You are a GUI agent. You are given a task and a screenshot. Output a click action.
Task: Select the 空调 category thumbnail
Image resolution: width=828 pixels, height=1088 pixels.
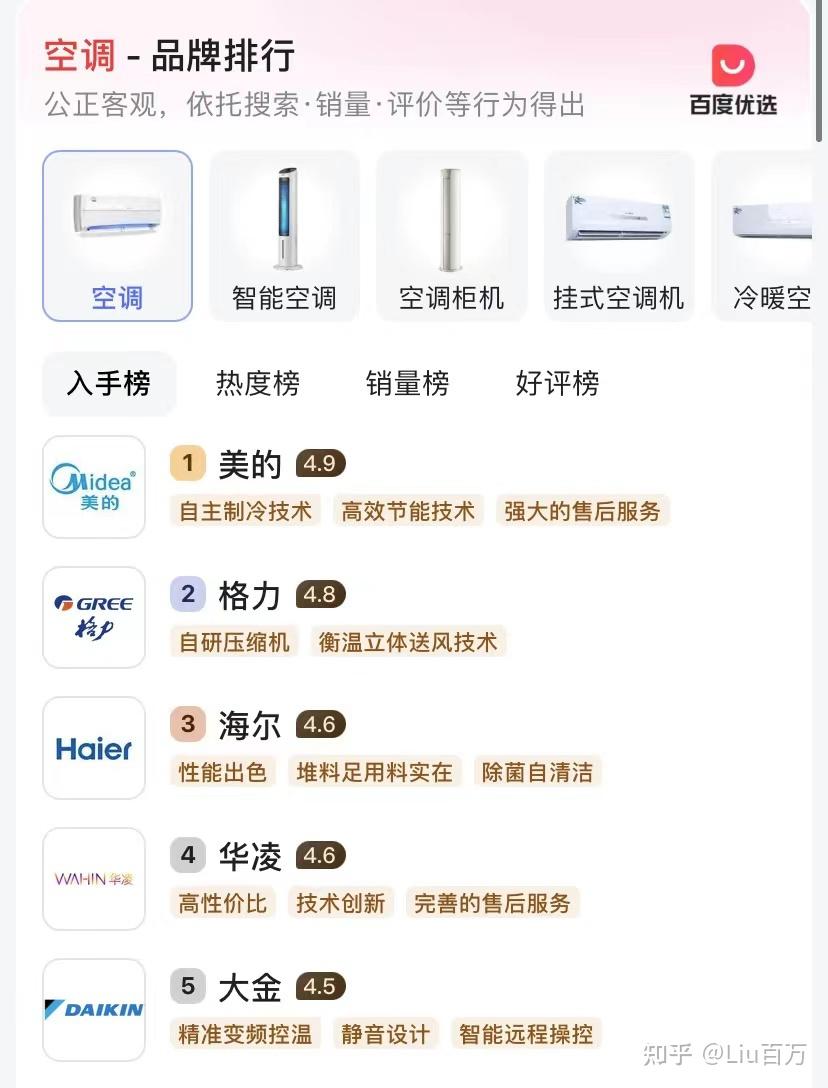(117, 236)
